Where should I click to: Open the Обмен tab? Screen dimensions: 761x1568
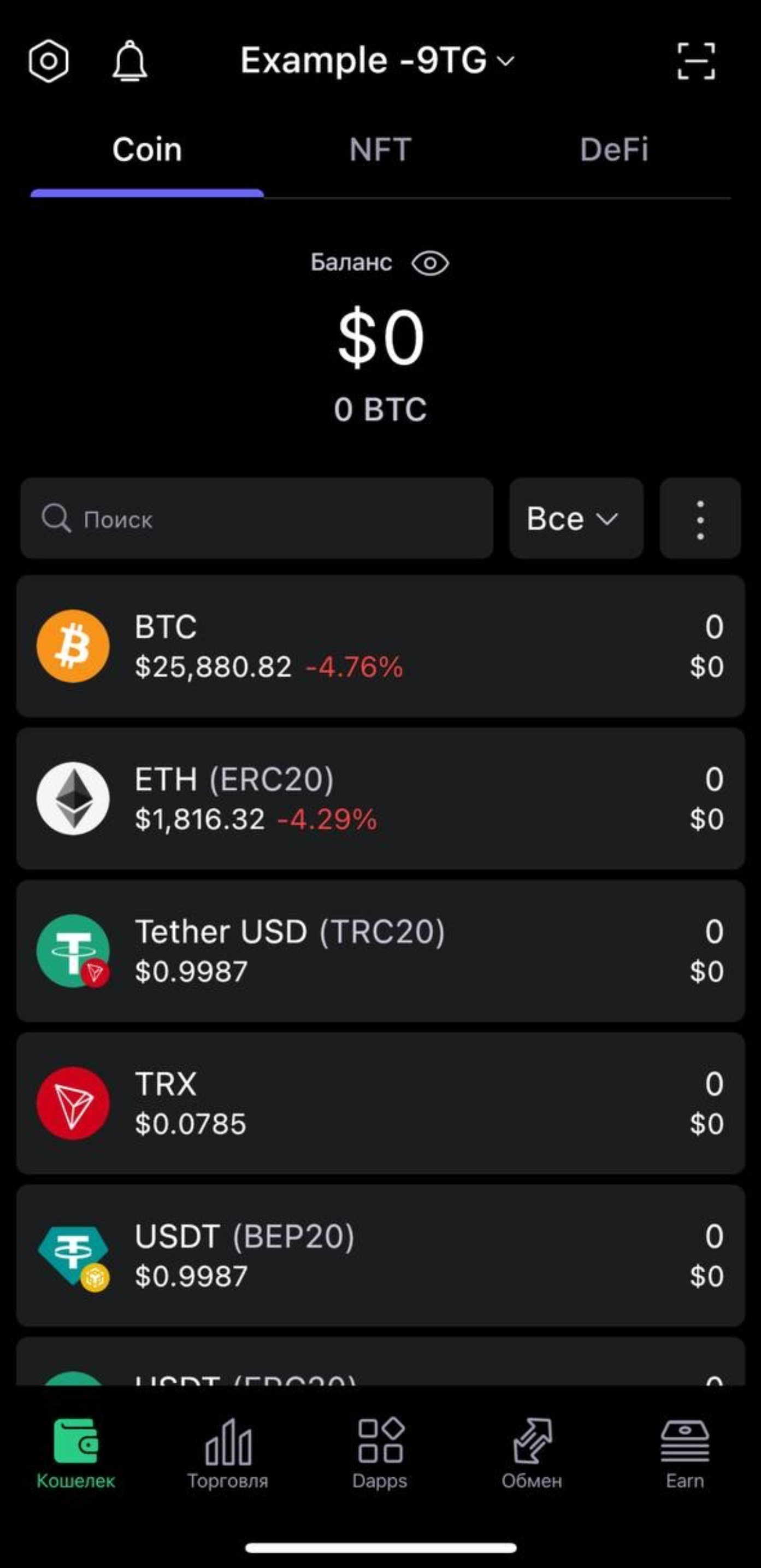click(532, 1453)
